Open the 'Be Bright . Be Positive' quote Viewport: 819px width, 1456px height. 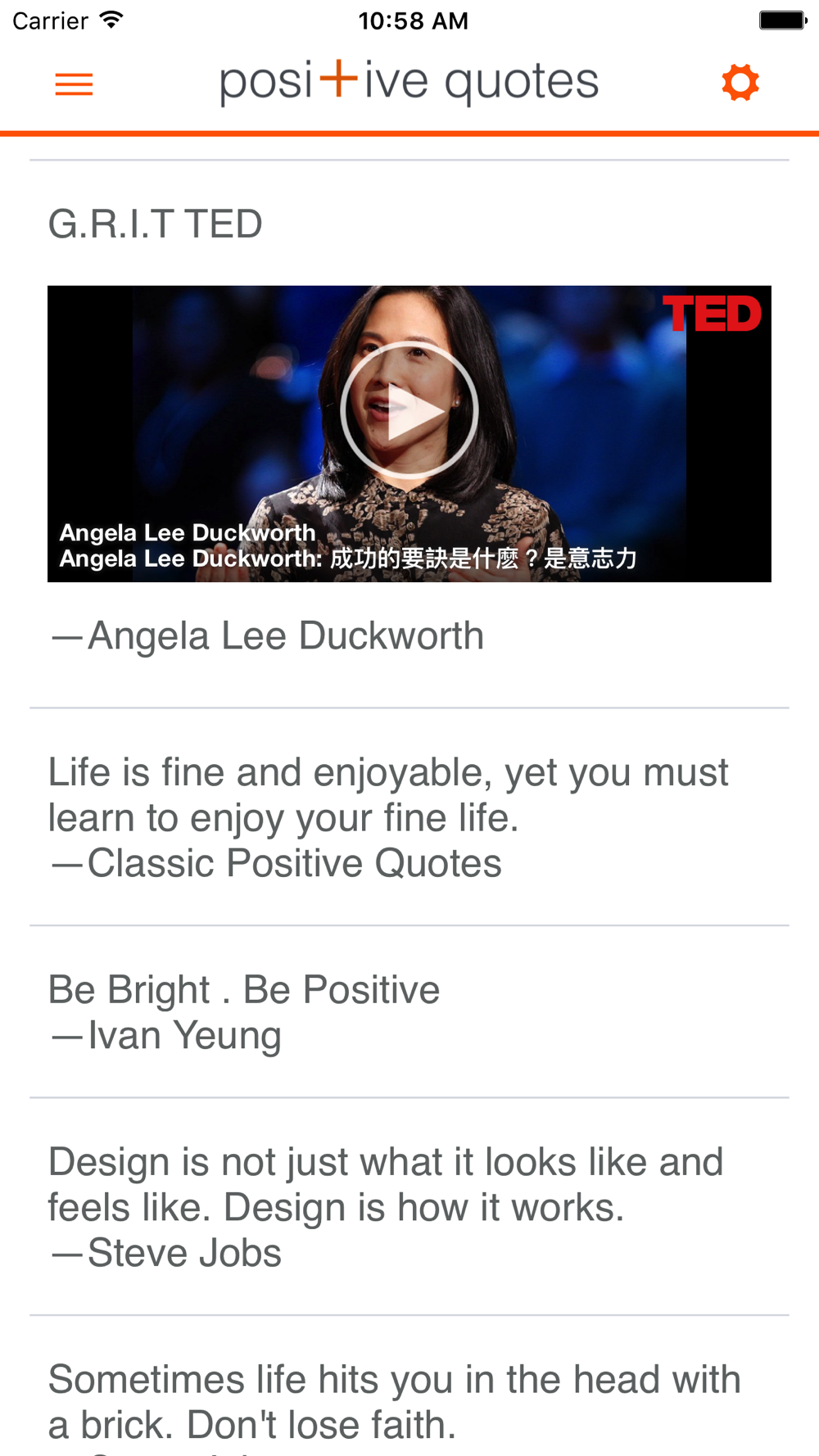[x=409, y=1012]
